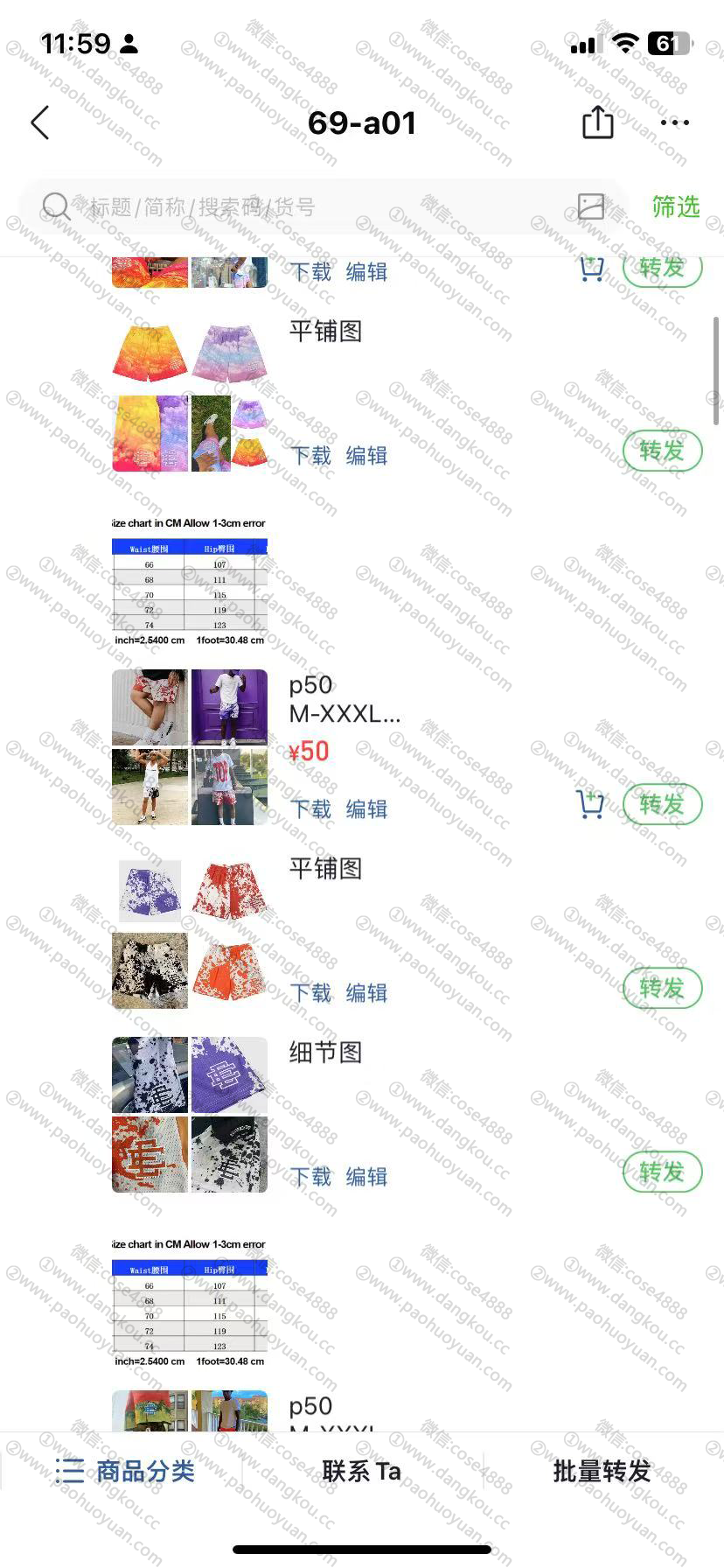
Task: Add the ¥50 p50 item to cart
Action: 591,804
